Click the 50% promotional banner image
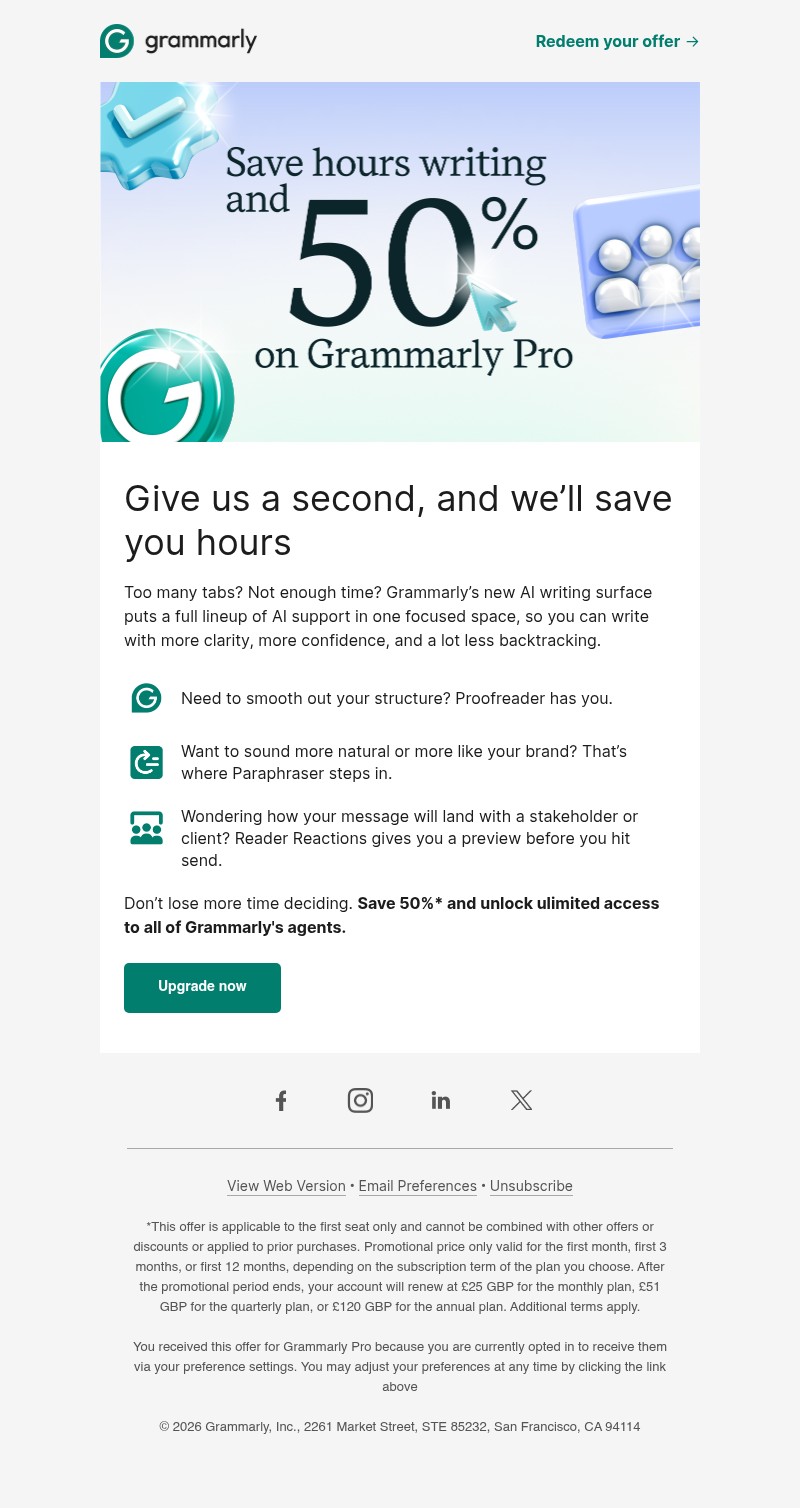 [400, 261]
